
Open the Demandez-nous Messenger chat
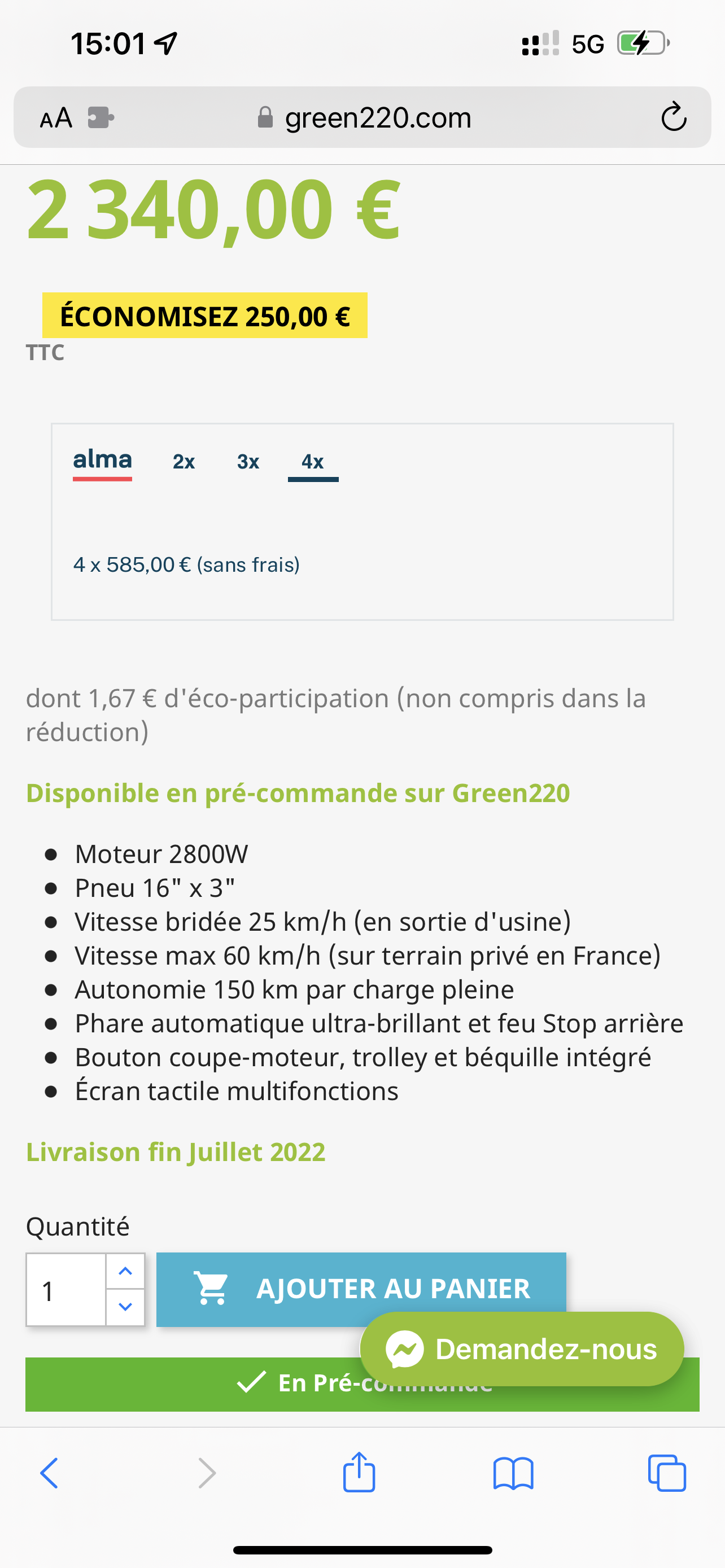[x=522, y=1349]
